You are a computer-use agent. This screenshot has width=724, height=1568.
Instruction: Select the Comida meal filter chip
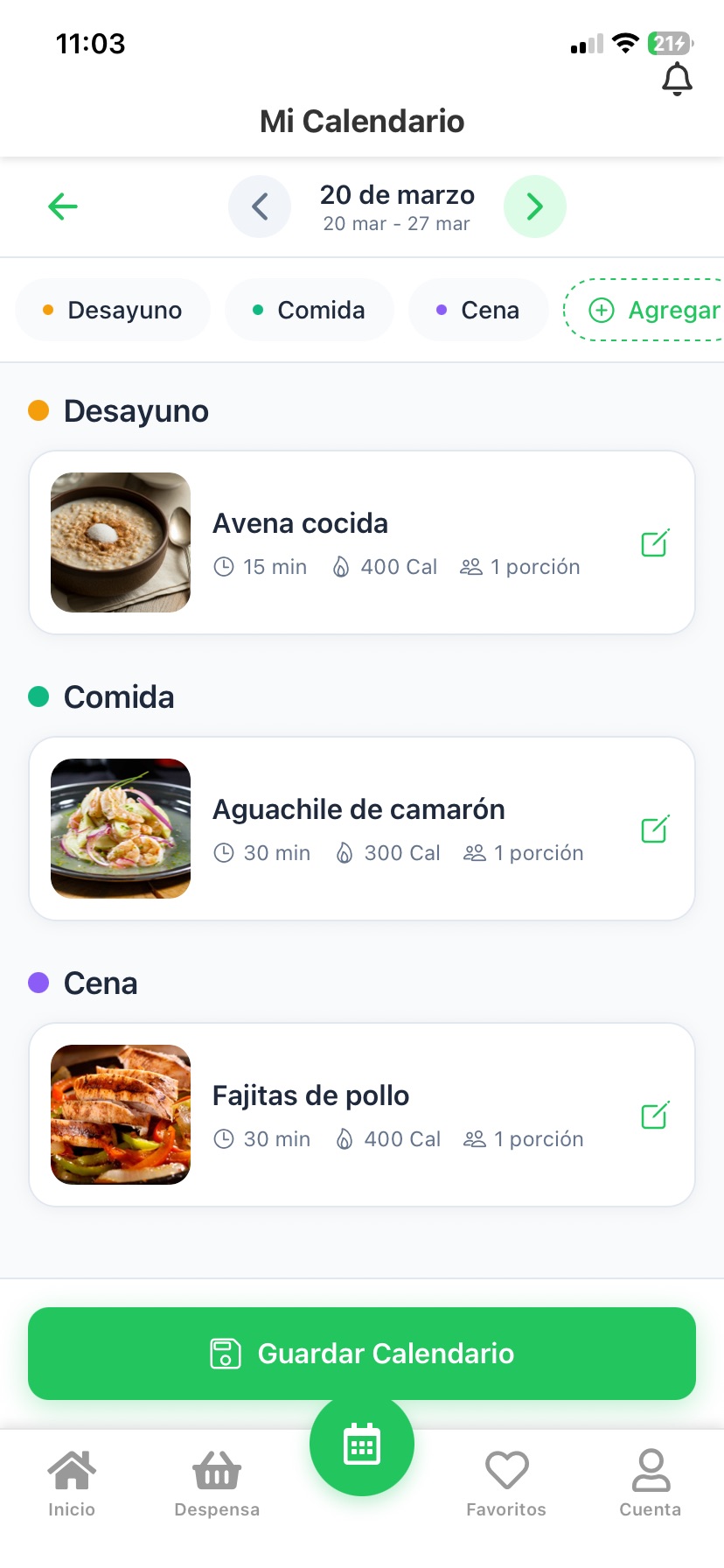click(x=309, y=310)
